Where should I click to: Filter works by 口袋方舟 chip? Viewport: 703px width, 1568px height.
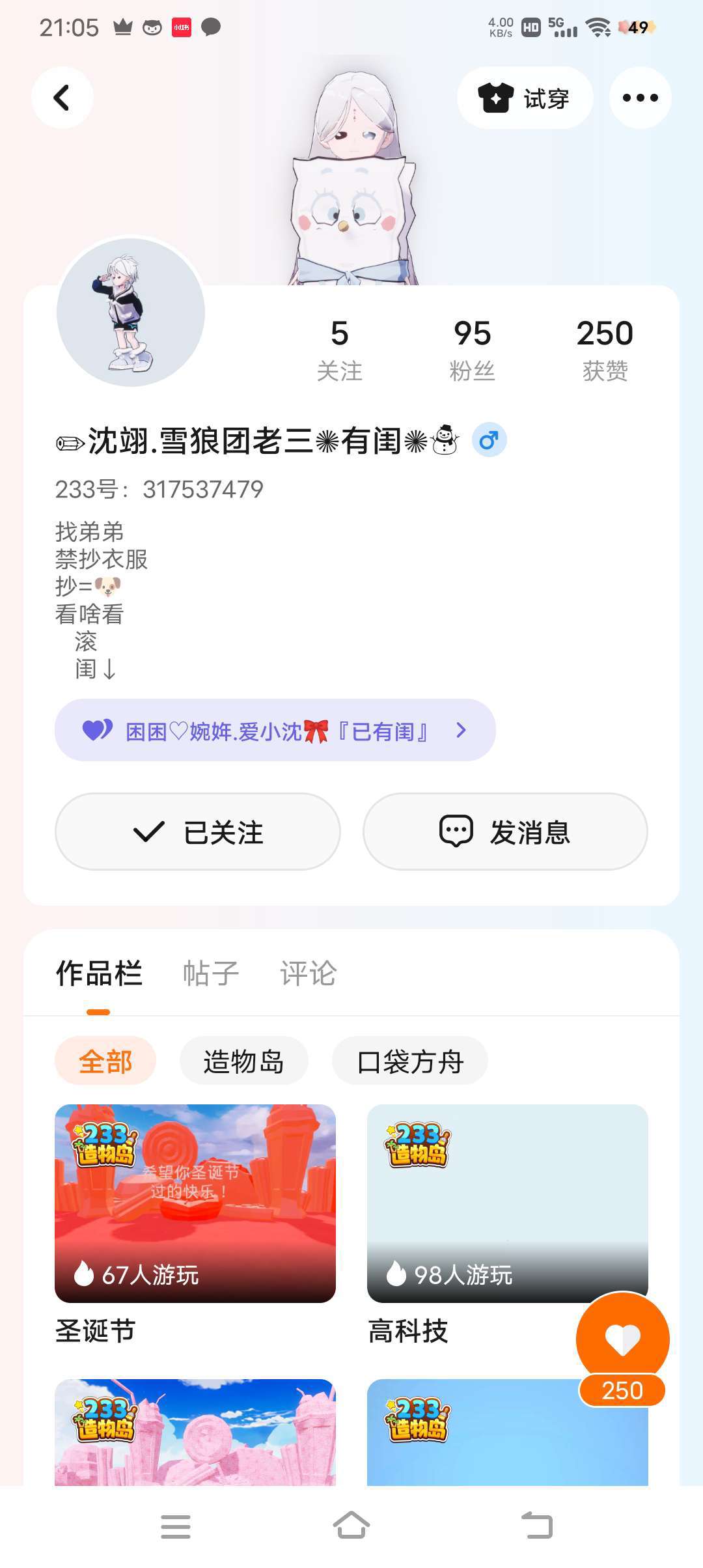410,1061
